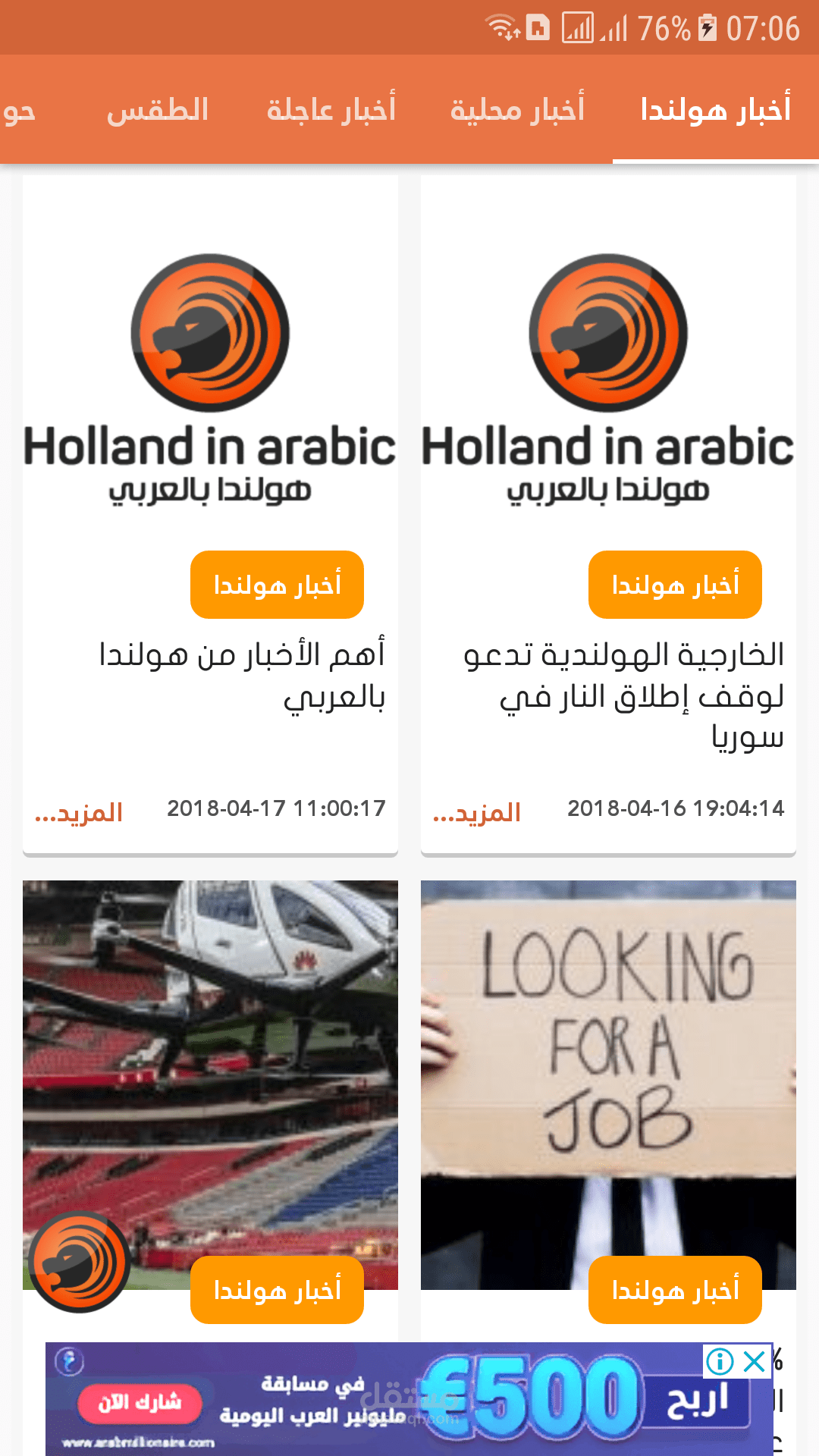Open article أهم الأخبار من هولندا بالعربي
The image size is (819, 1456).
[243, 675]
